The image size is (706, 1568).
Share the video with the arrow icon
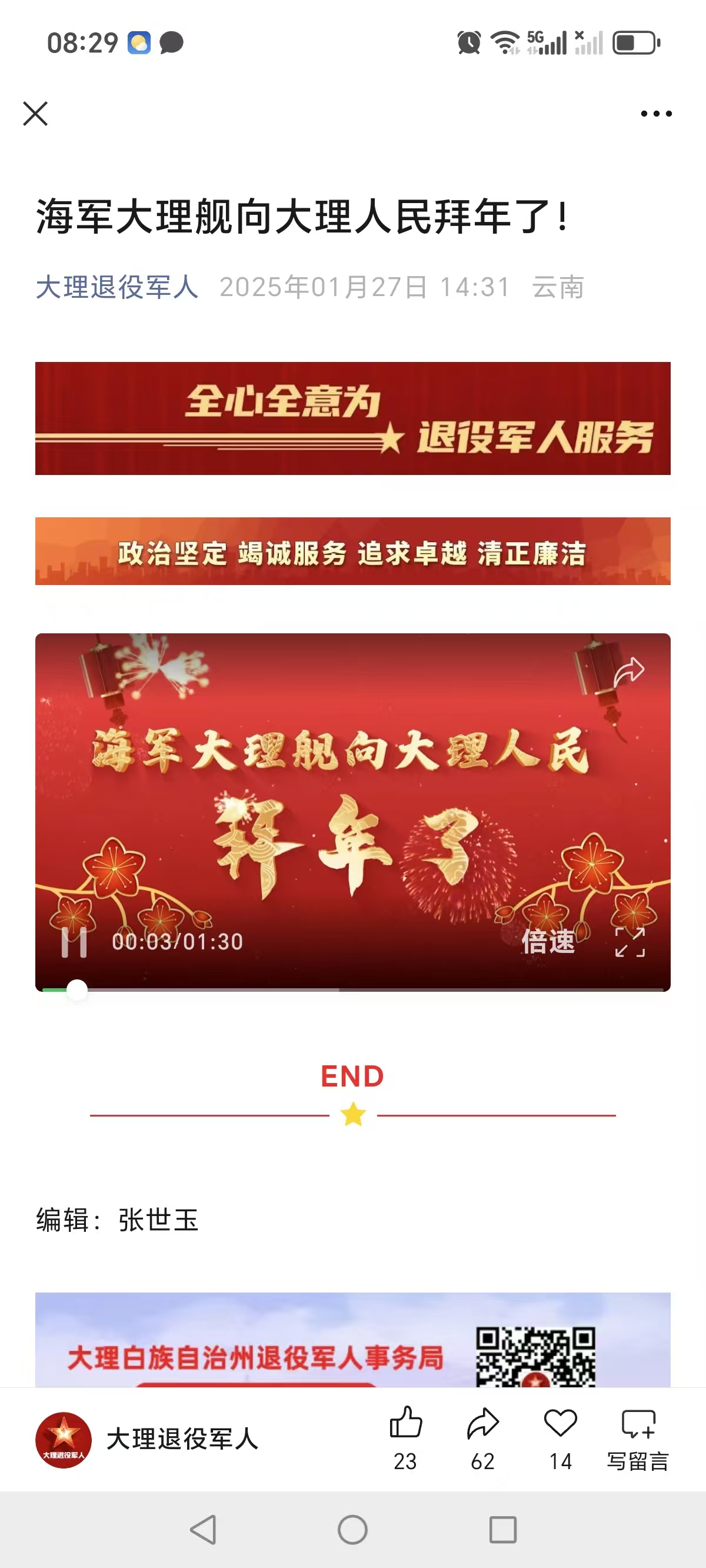coord(629,672)
